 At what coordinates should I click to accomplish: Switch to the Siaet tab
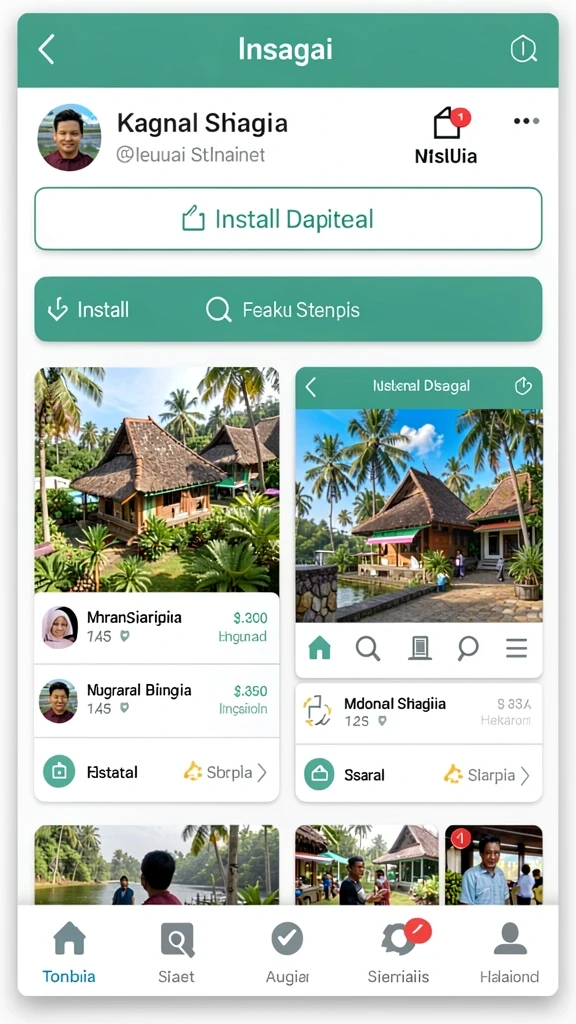[x=176, y=952]
